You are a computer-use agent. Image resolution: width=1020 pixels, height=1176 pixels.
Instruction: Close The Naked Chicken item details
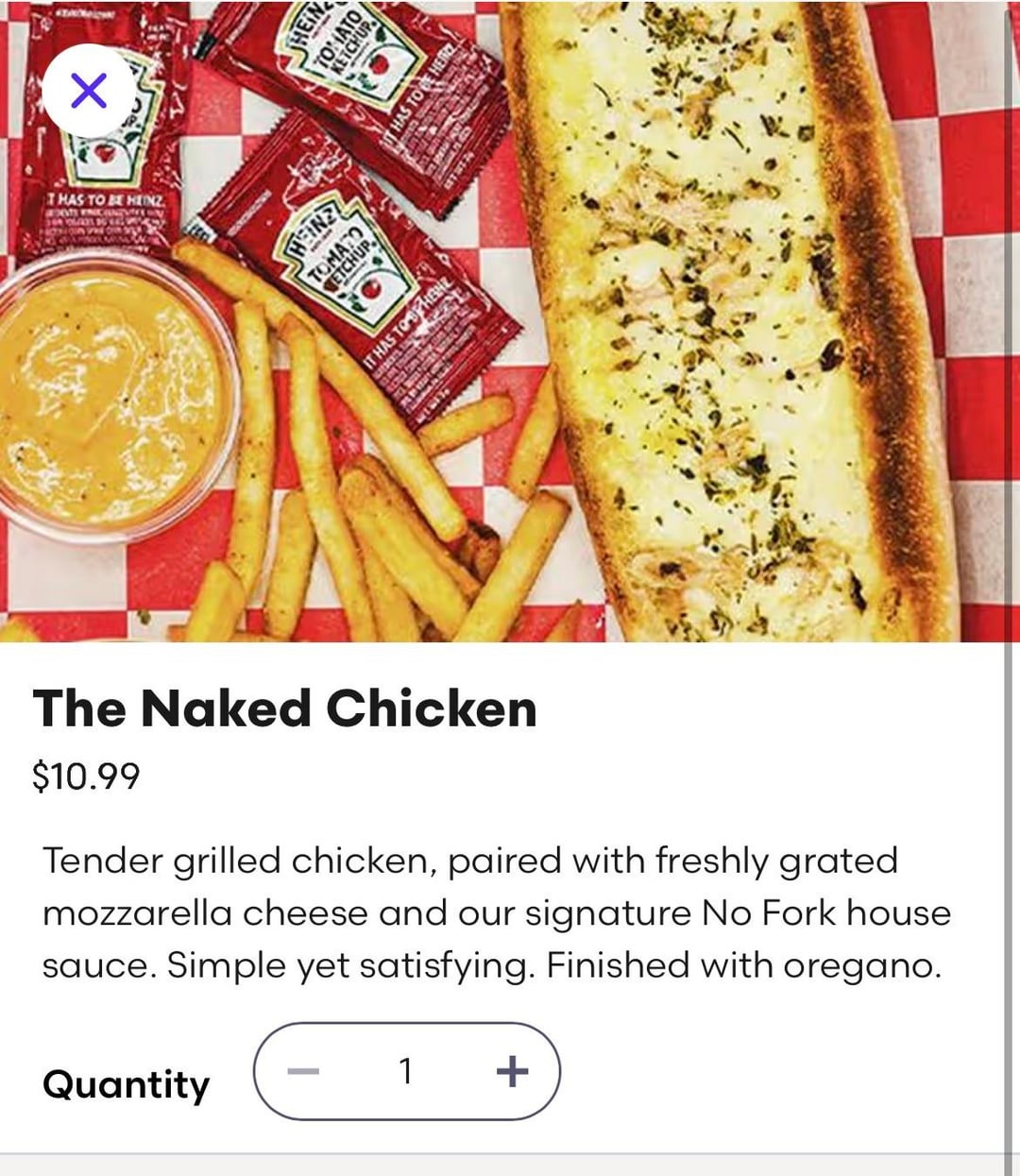click(89, 92)
